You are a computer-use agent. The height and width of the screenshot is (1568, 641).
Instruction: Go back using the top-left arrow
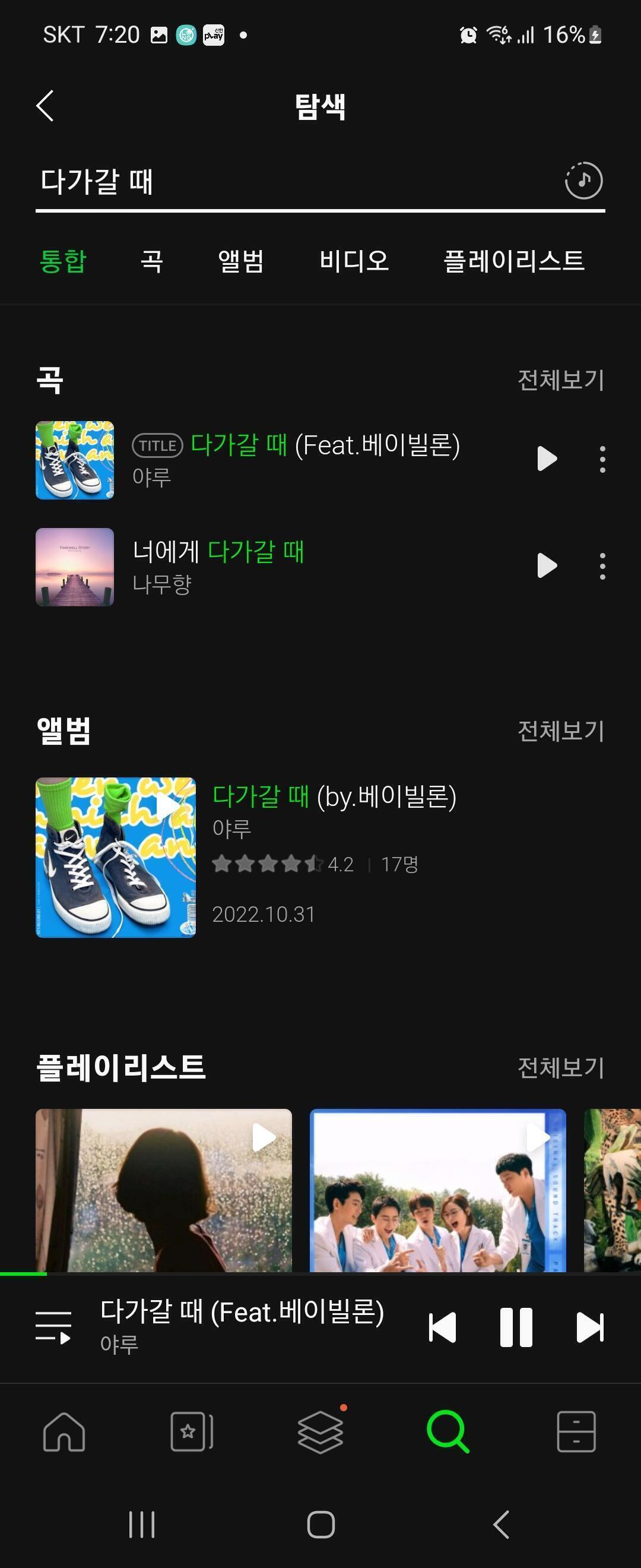click(x=46, y=106)
